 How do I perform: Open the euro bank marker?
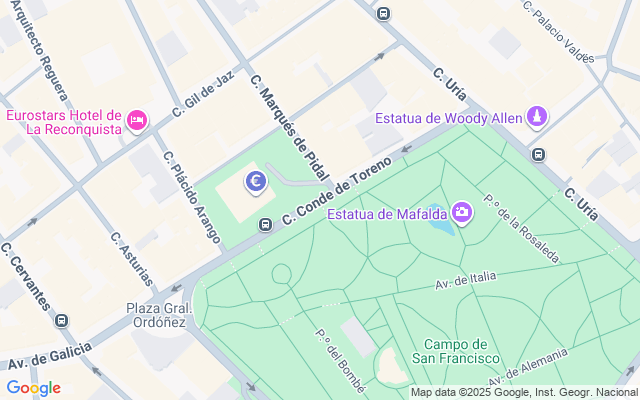256,182
